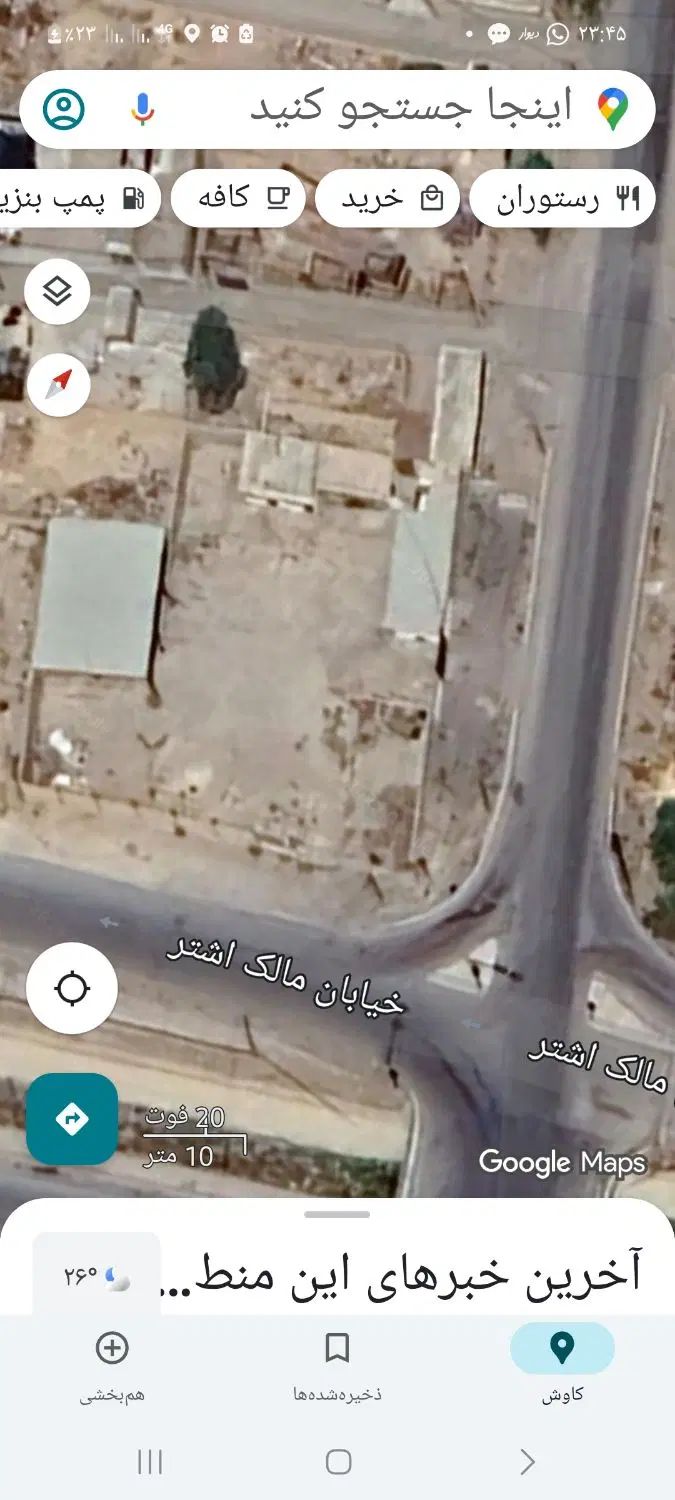Open the 26° weather widget
The width and height of the screenshot is (675, 1500).
pos(97,1276)
